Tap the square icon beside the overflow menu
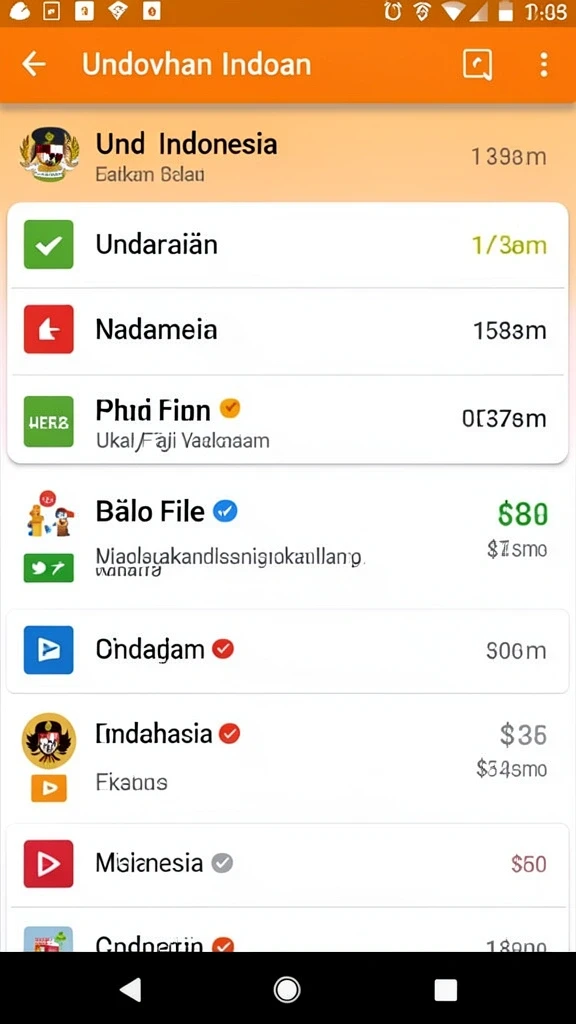576x1024 pixels. tap(477, 65)
